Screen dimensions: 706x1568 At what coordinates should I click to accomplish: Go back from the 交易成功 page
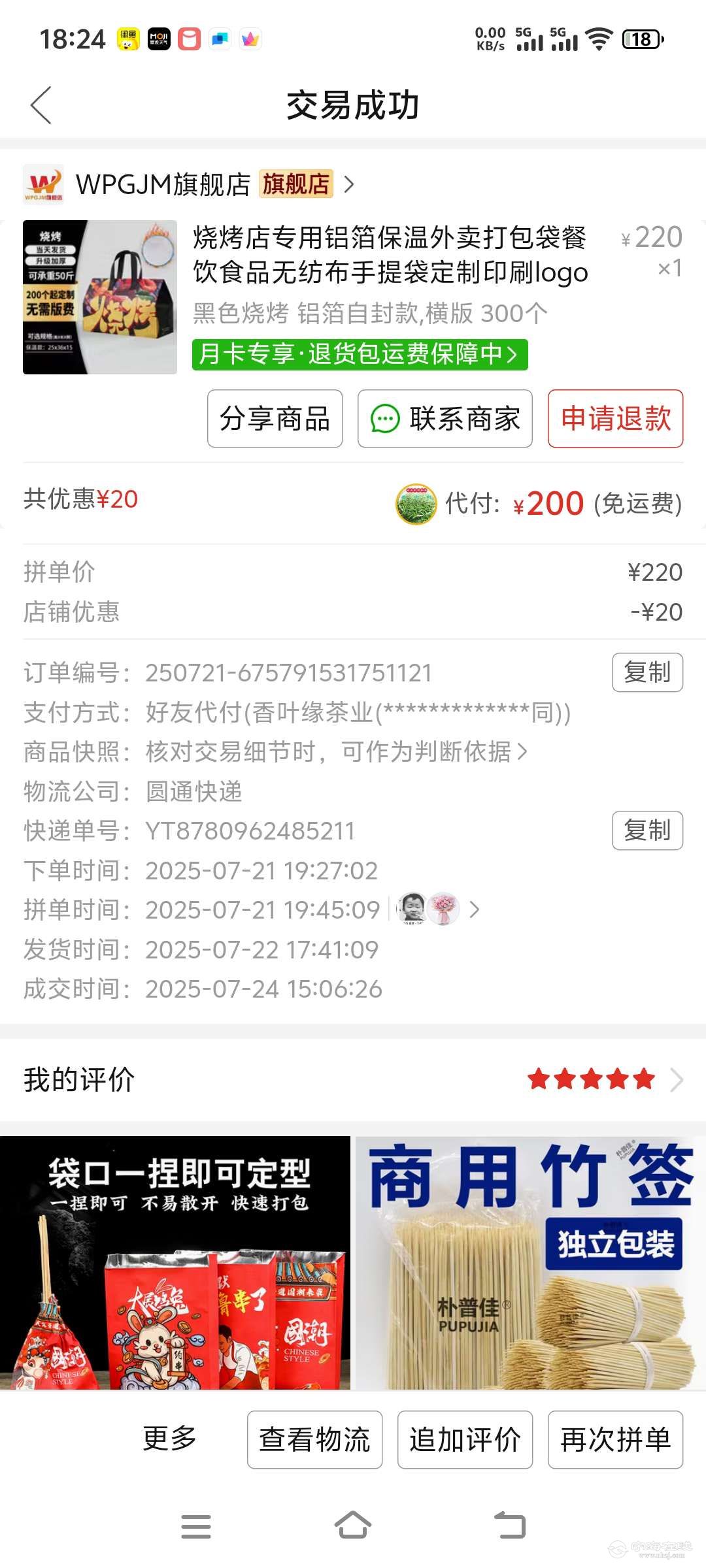click(x=41, y=105)
